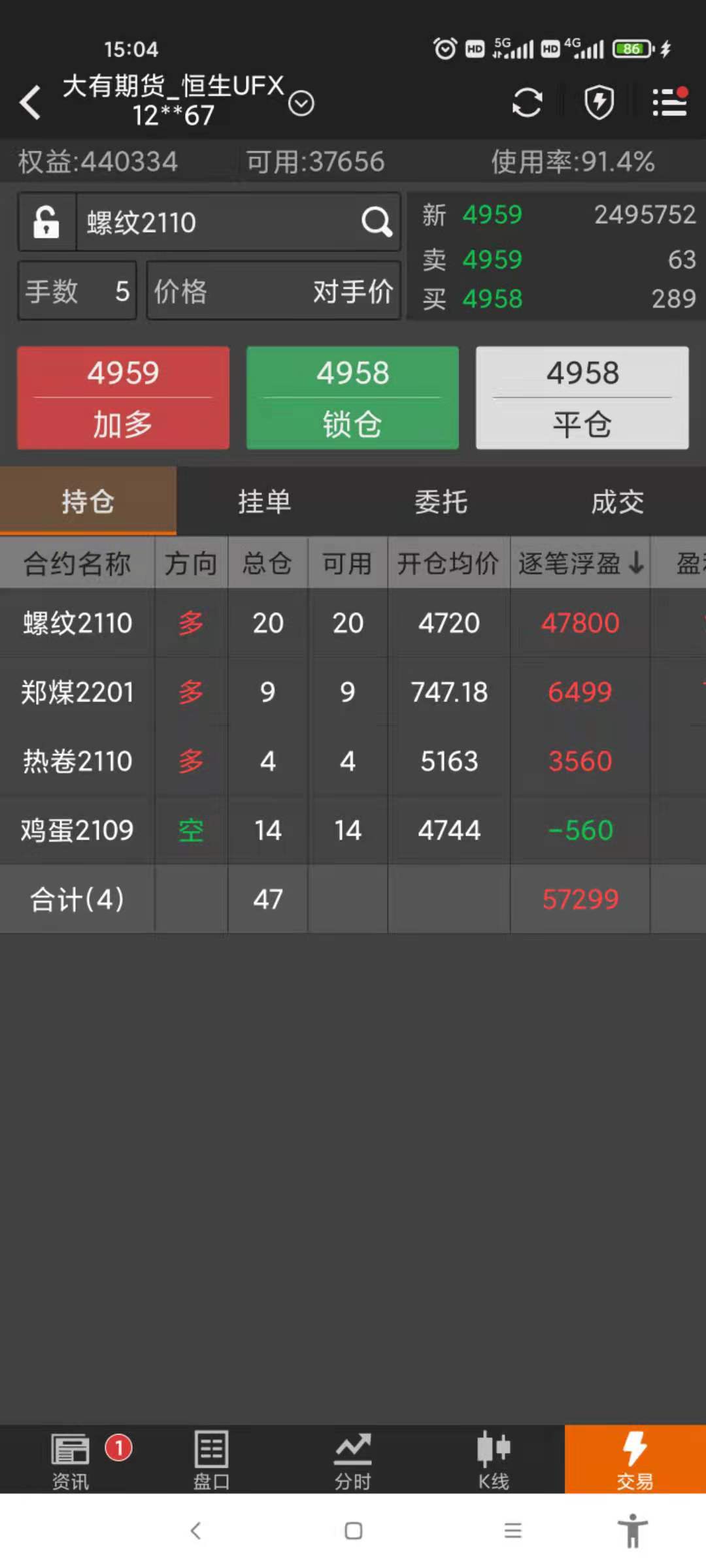Open the security shield icon
706x1568 pixels.
point(599,103)
